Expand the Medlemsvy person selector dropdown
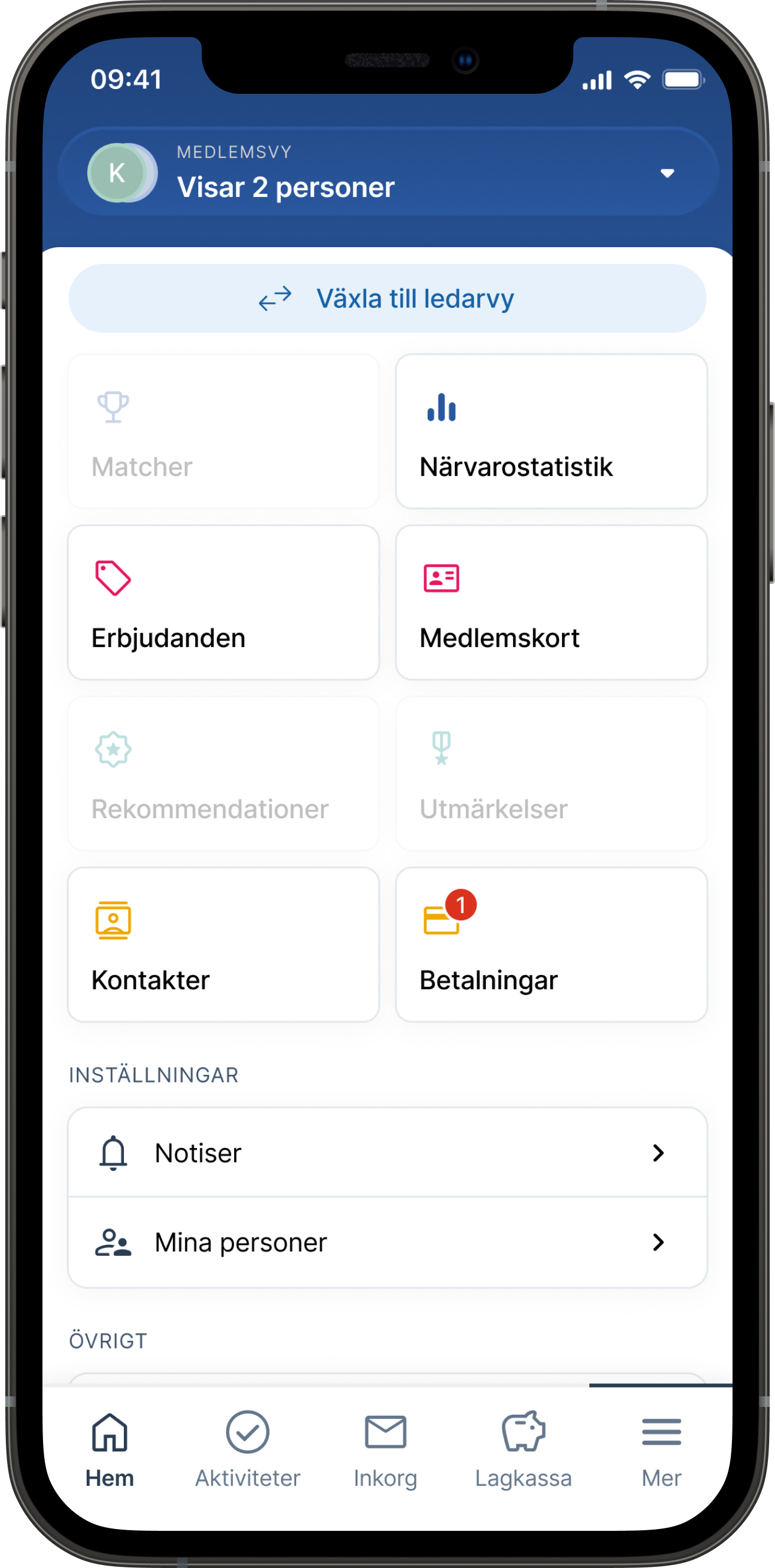 click(388, 172)
